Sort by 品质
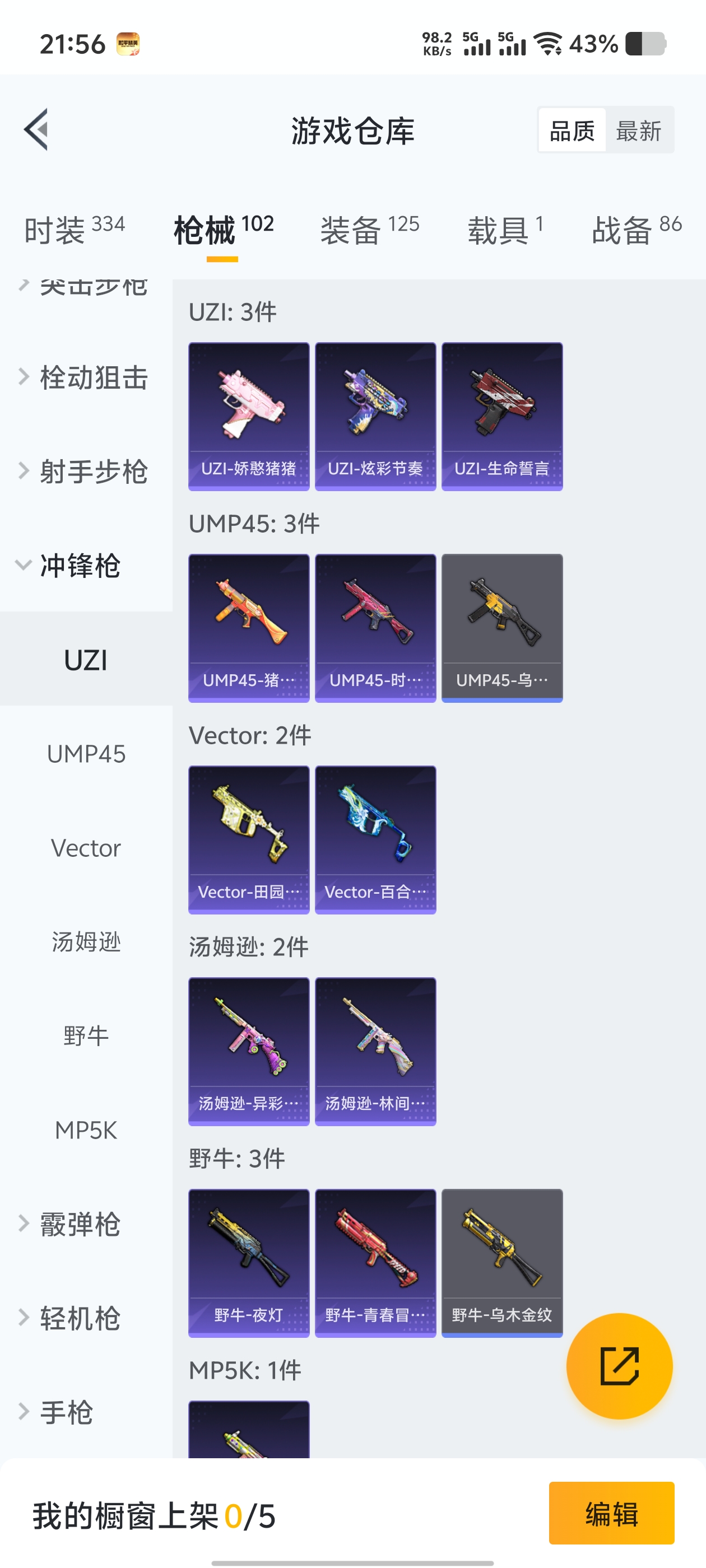Viewport: 706px width, 1568px height. (x=572, y=130)
